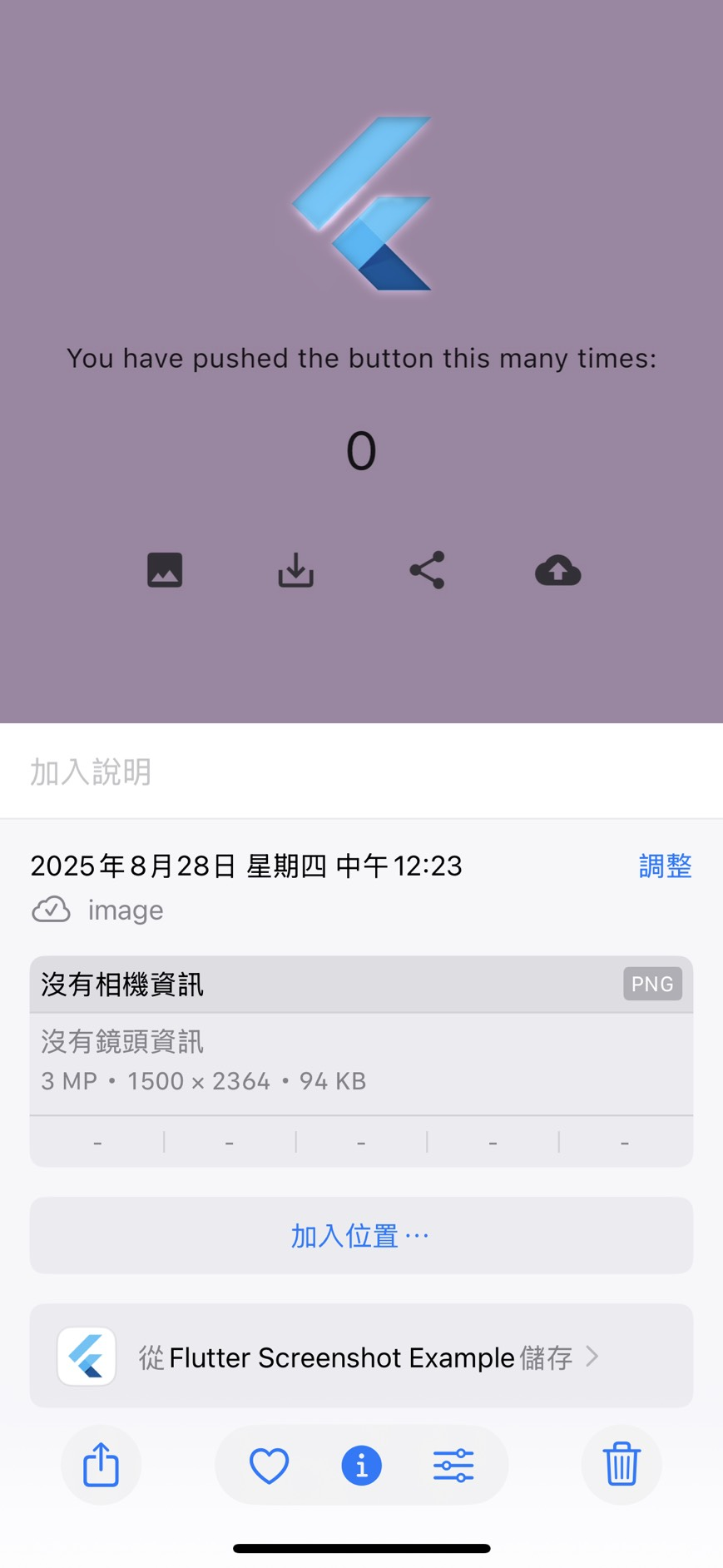The height and width of the screenshot is (1568, 723).
Task: Open the edit adjustments sliders icon
Action: 453,1466
